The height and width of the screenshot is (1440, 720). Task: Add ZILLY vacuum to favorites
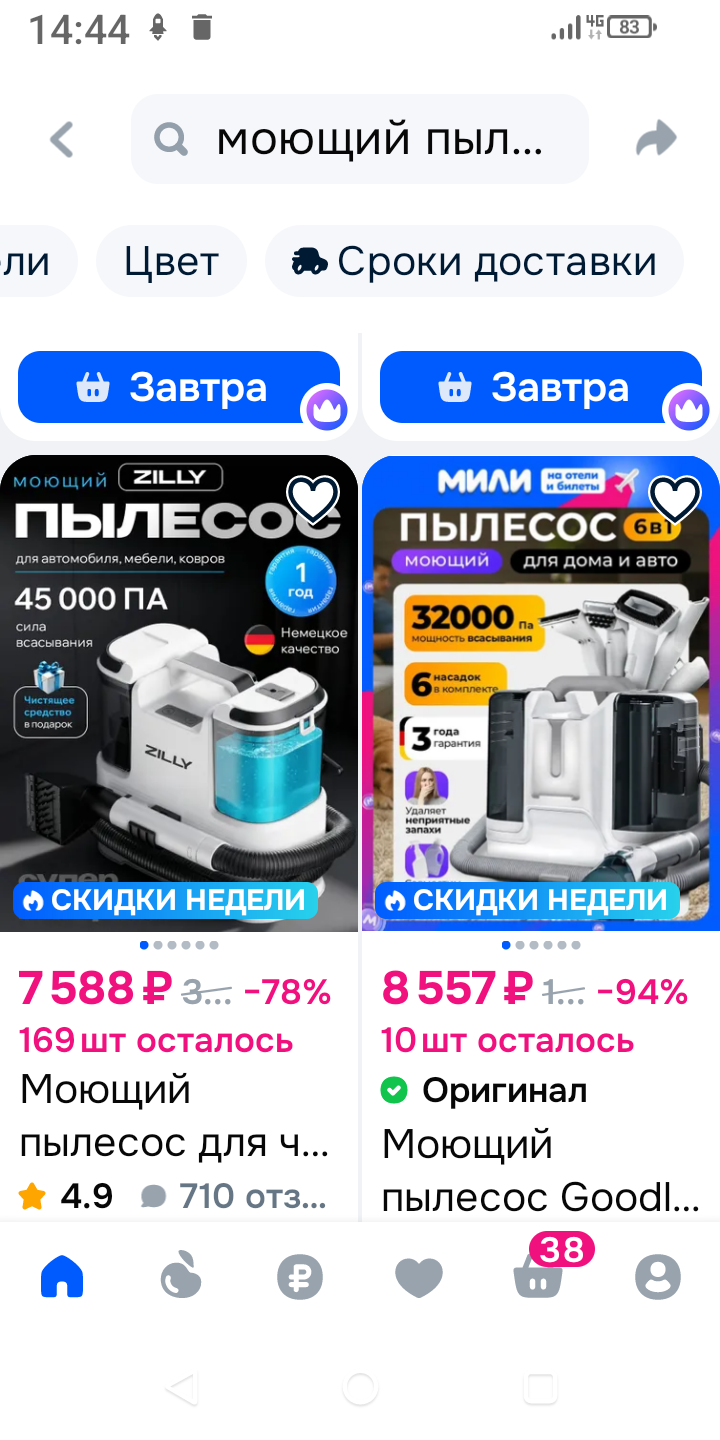coord(313,498)
